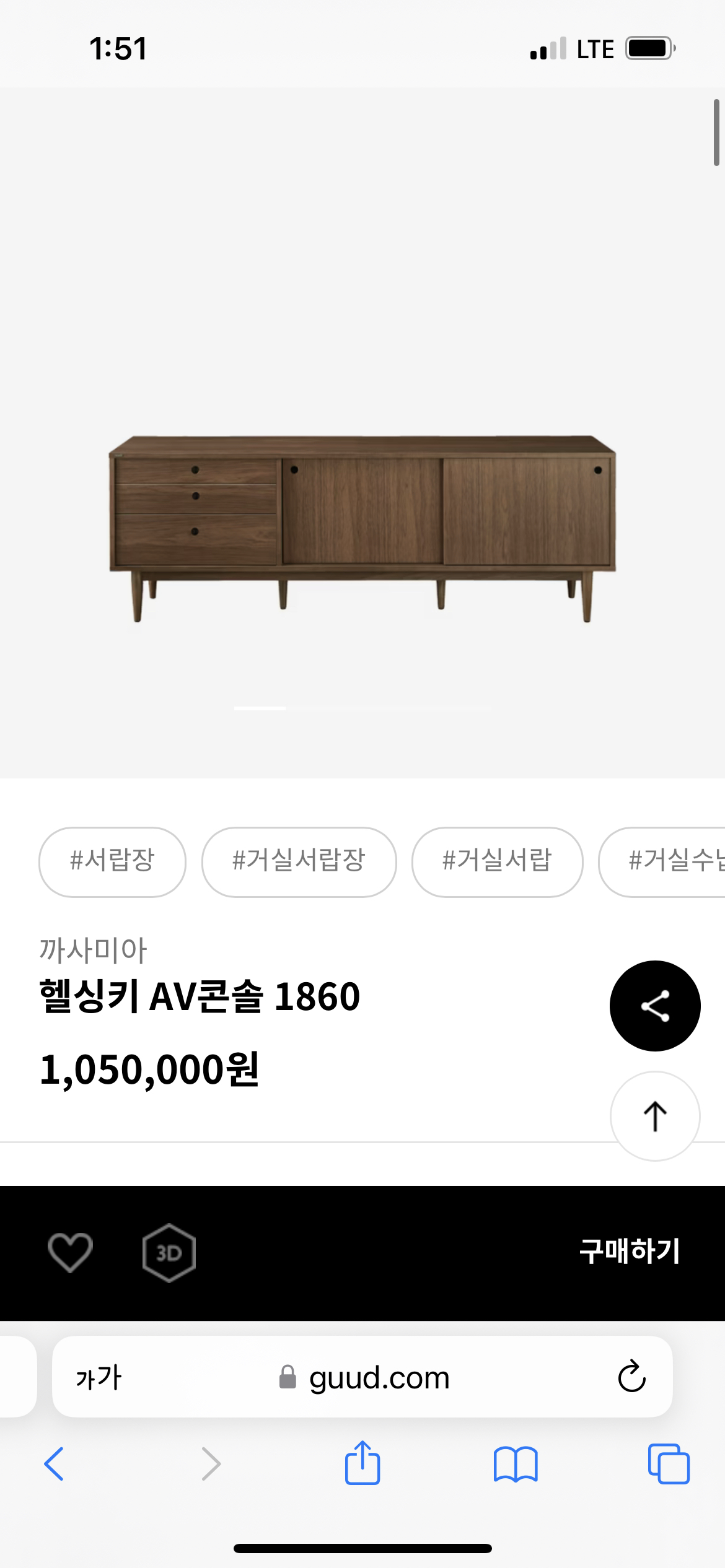Image resolution: width=725 pixels, height=1568 pixels.
Task: Choose the #거실서랍 hashtag chip
Action: point(497,861)
